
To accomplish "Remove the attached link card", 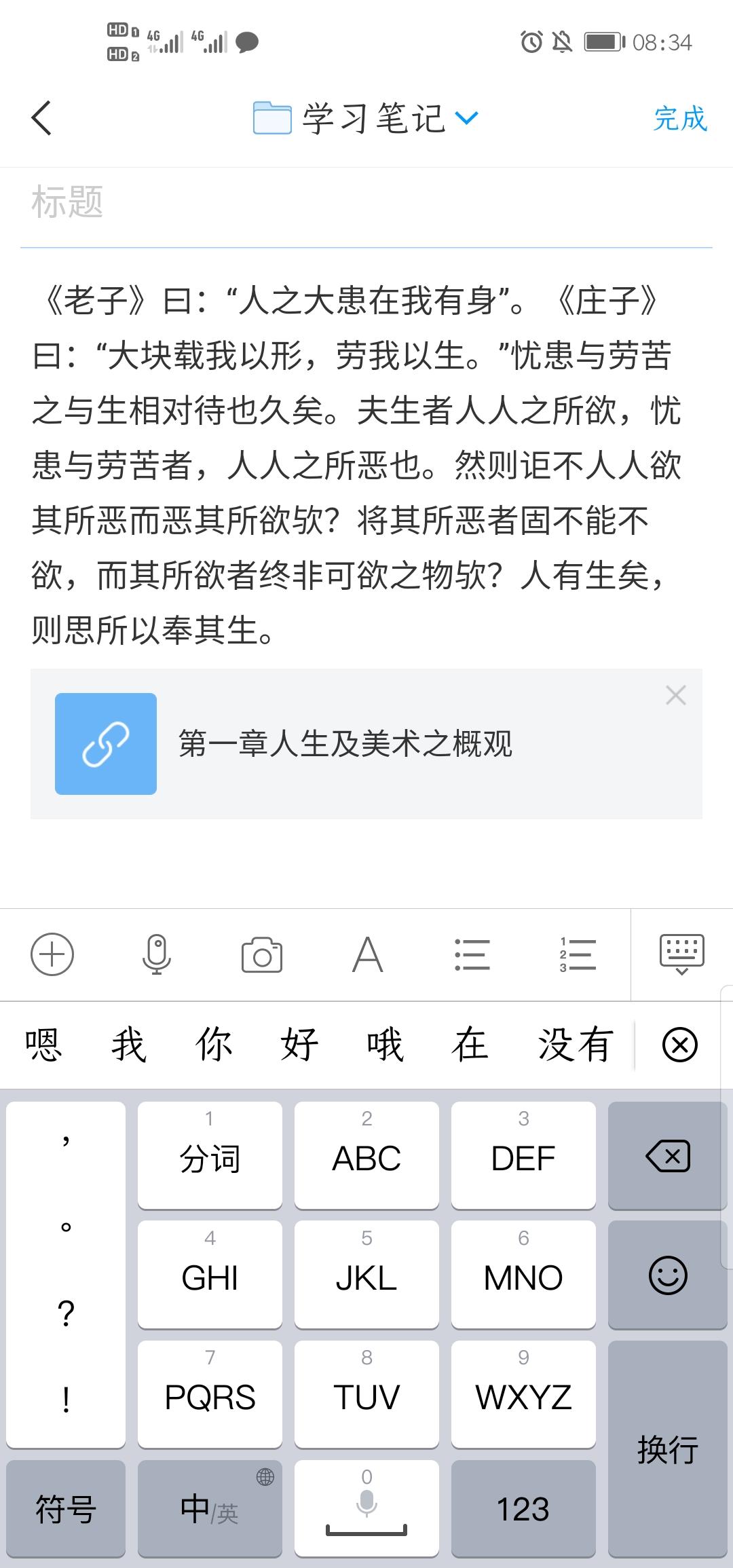I will pyautogui.click(x=675, y=695).
